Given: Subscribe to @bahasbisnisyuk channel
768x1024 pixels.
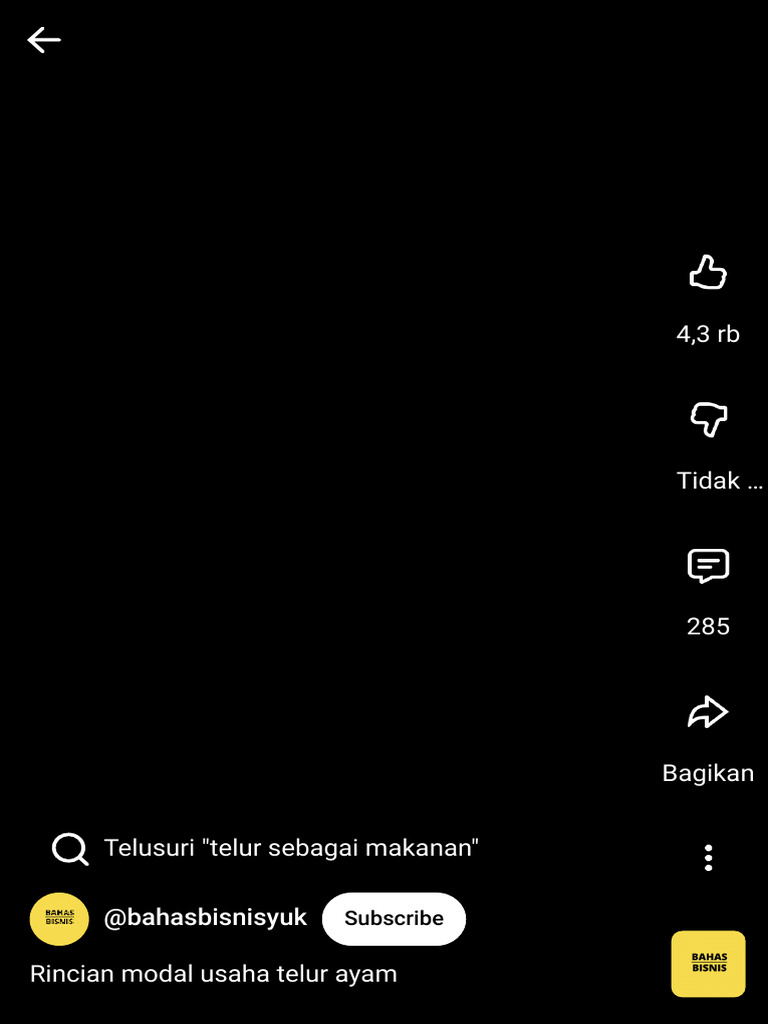Looking at the screenshot, I should pyautogui.click(x=394, y=918).
